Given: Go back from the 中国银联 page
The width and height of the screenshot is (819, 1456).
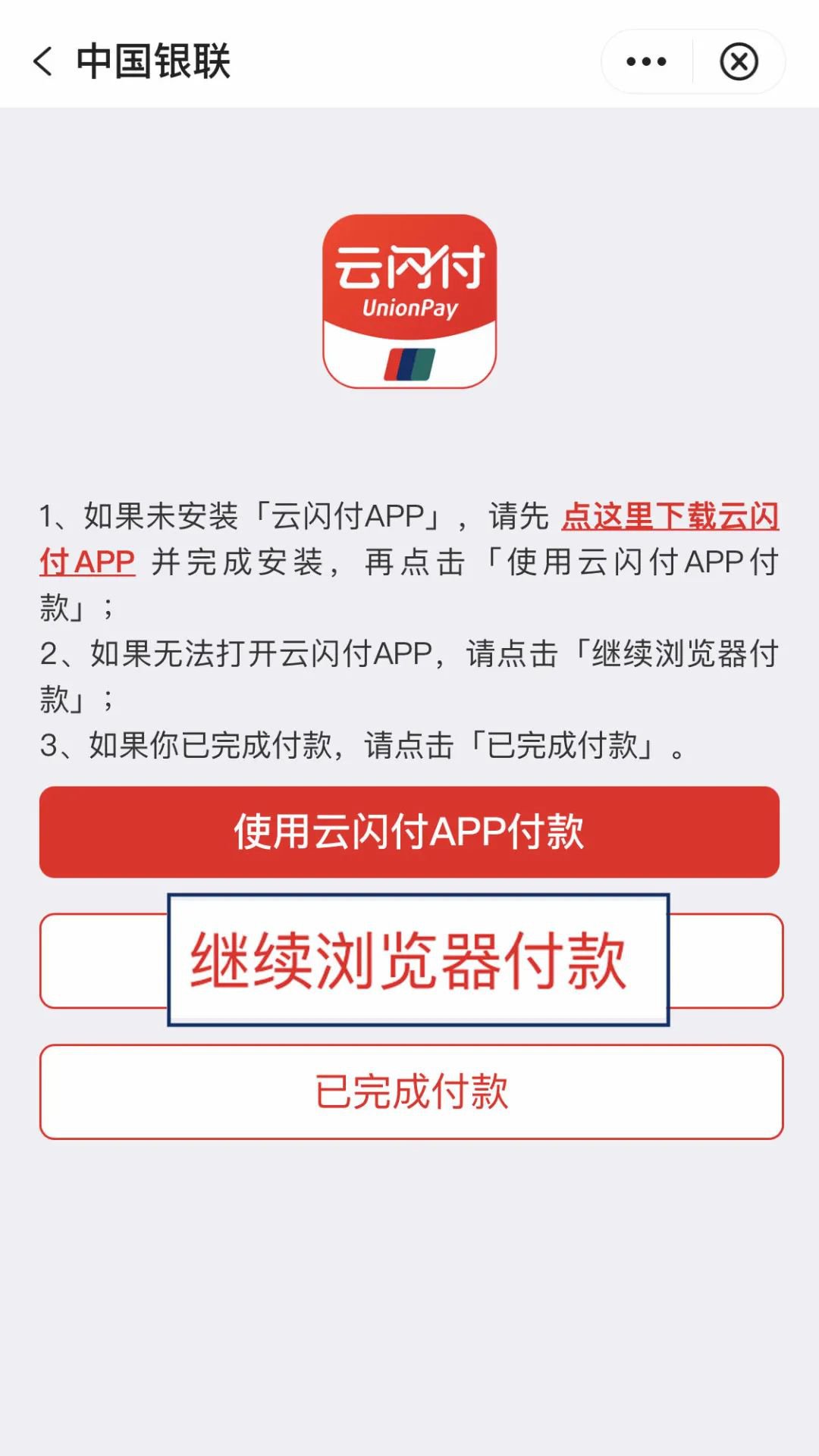Looking at the screenshot, I should click(43, 61).
